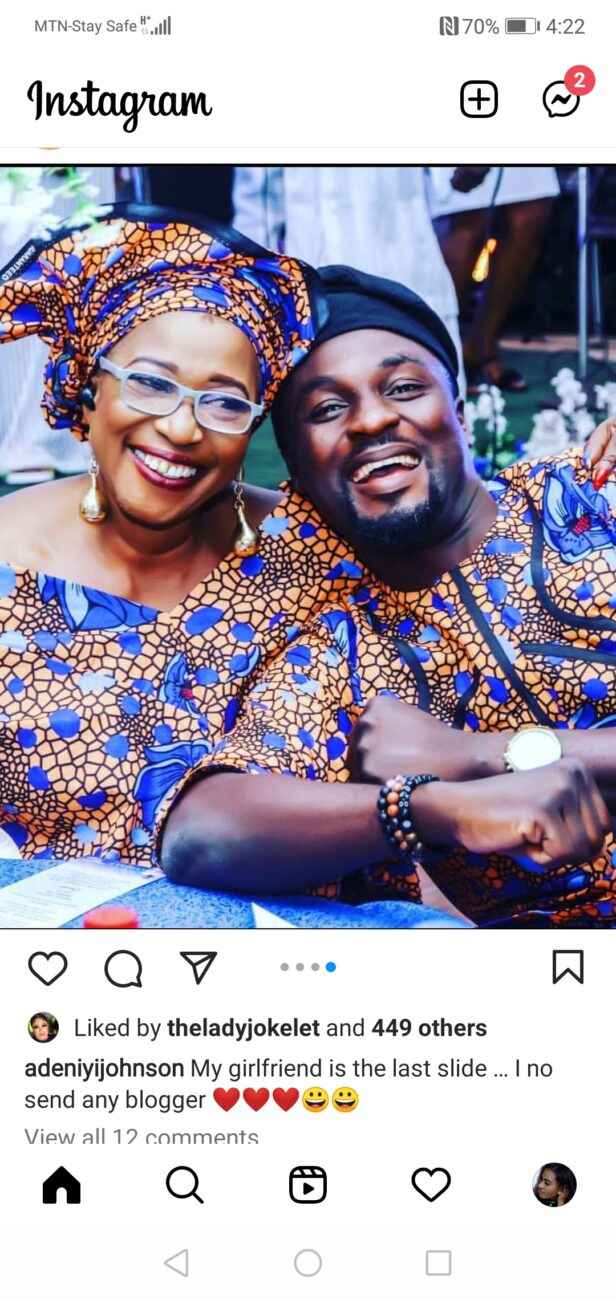Open the Reels tab
Screen dimensions: 616x1300
coord(308,1185)
